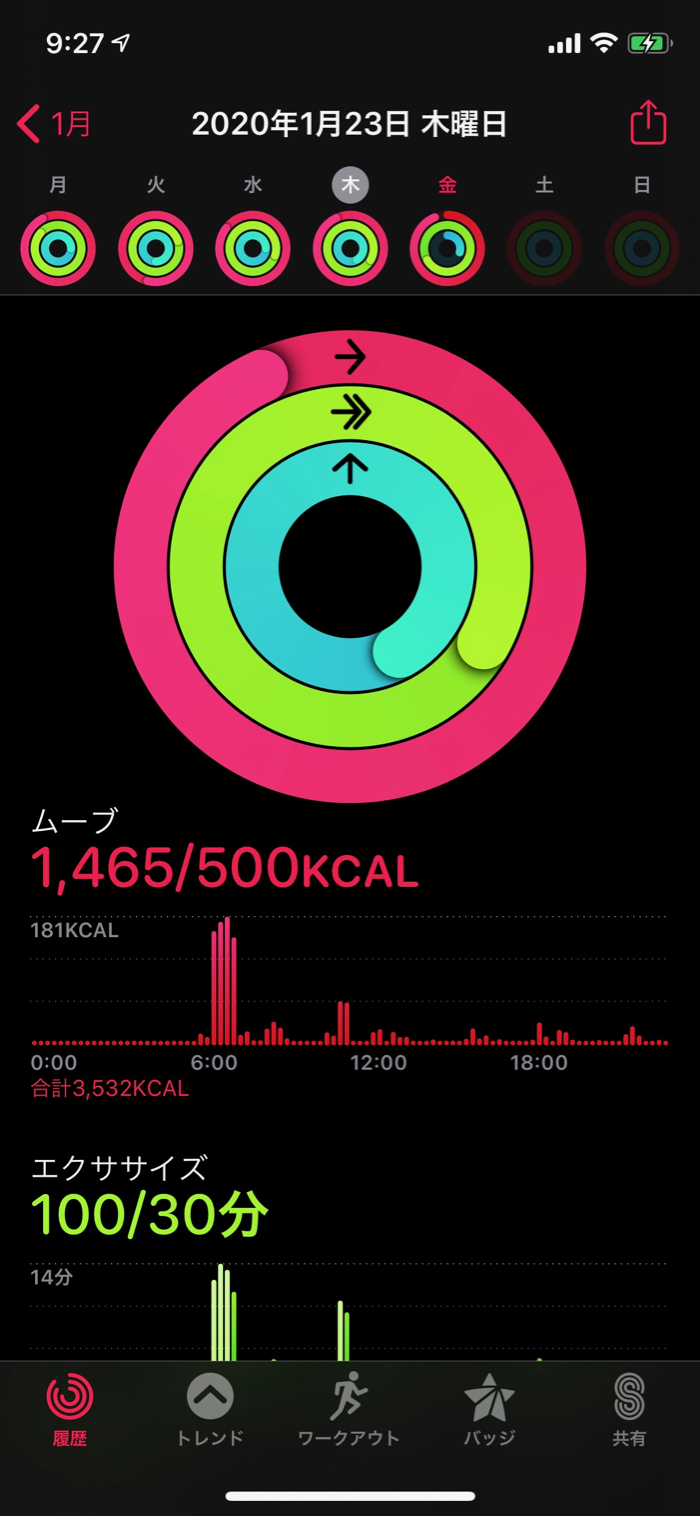Select Sunday (日) activity rings
The image size is (700, 1516).
click(642, 248)
